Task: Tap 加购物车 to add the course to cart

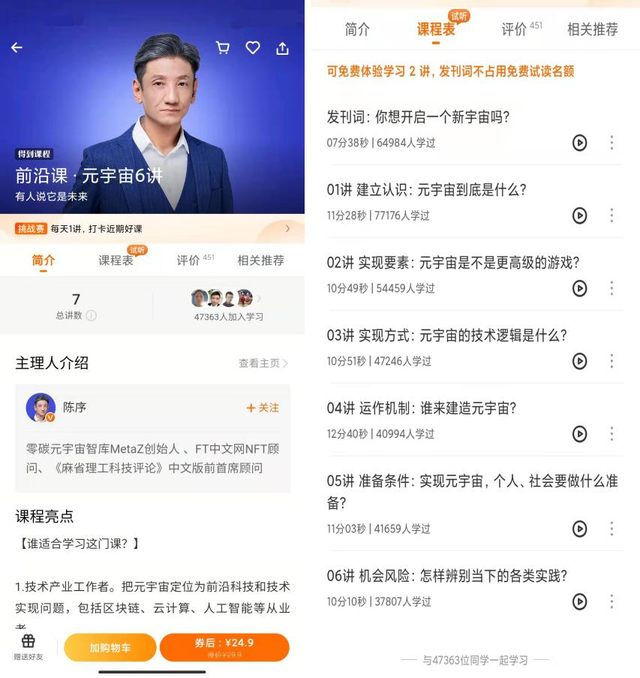Action: (x=110, y=648)
